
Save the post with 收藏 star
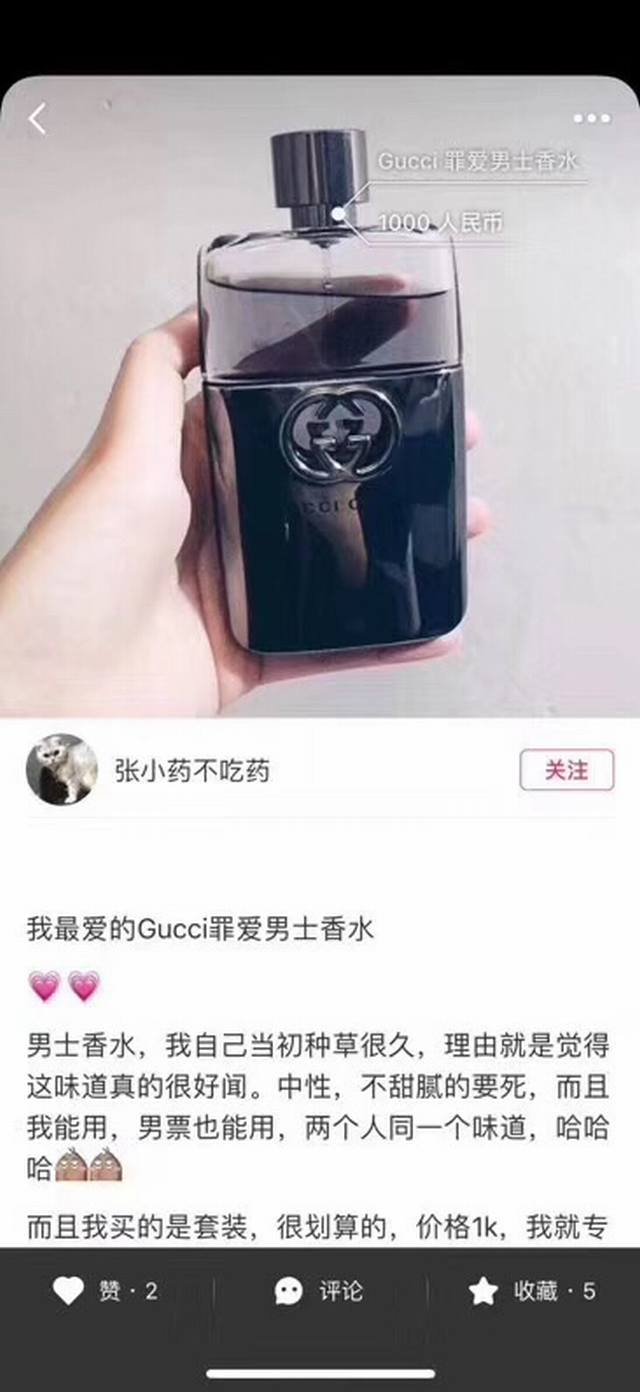click(532, 1291)
